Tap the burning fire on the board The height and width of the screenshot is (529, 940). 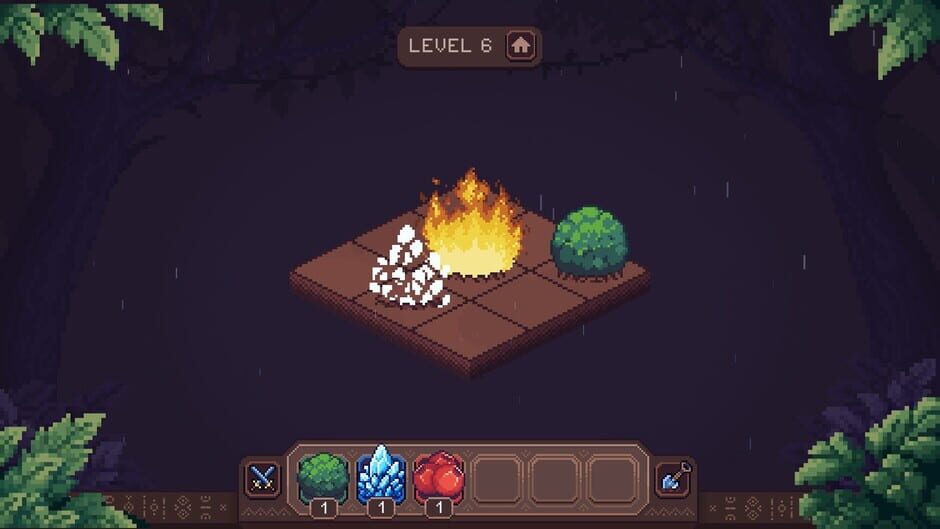tap(473, 230)
